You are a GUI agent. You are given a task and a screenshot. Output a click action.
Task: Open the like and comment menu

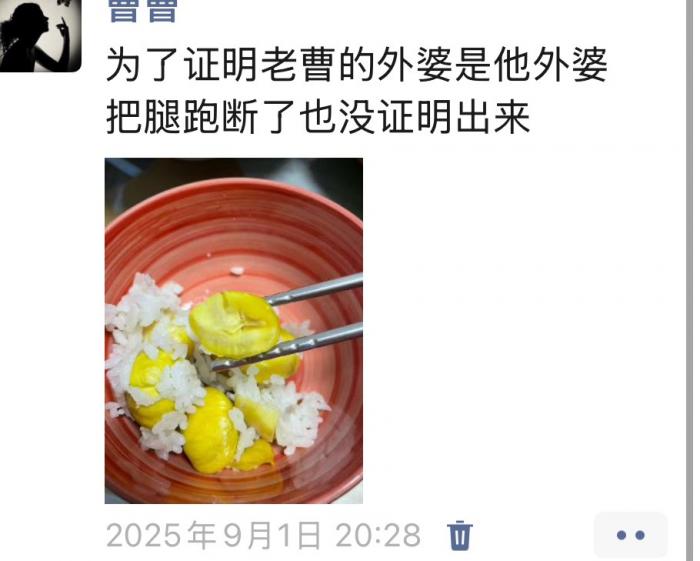pos(630,535)
